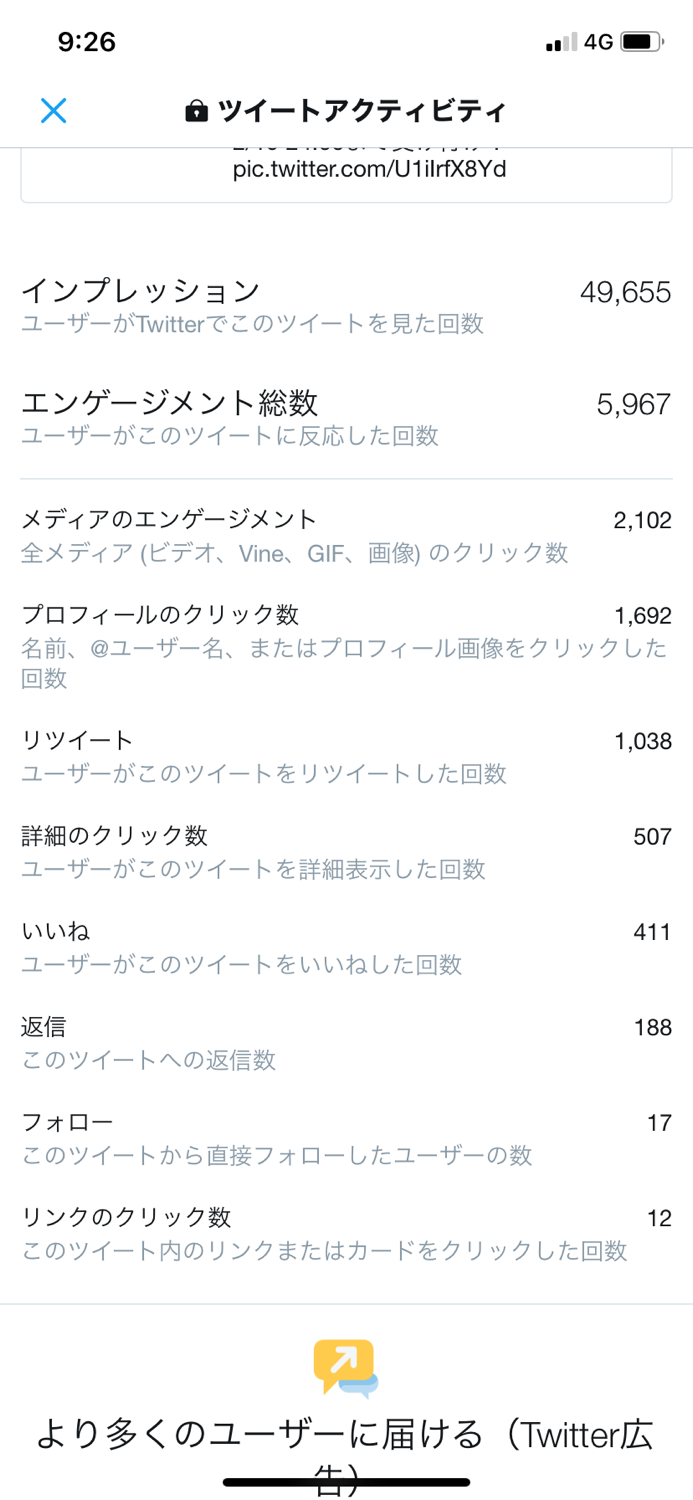
Task: Close the Tweet Activity screen
Action: 54,110
